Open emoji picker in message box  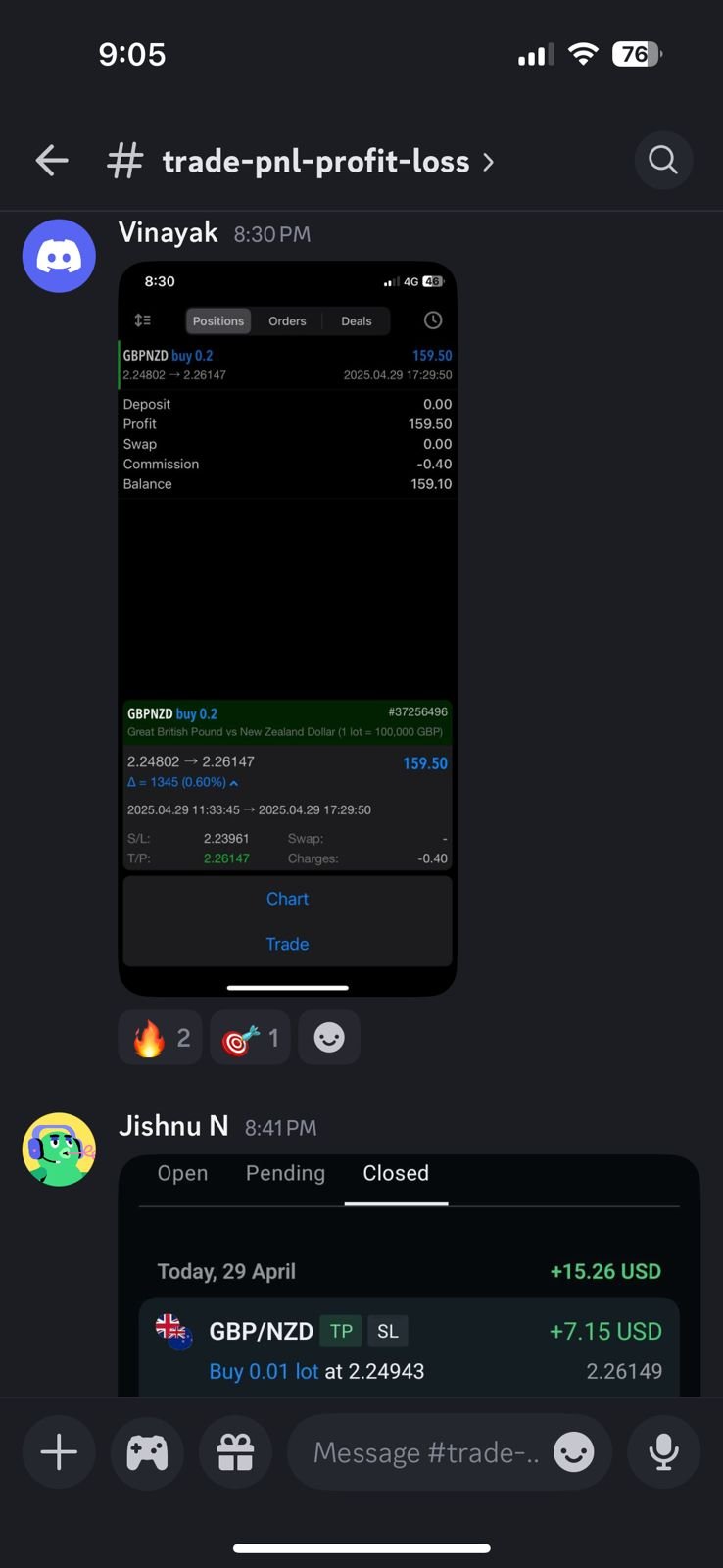pyautogui.click(x=574, y=1451)
